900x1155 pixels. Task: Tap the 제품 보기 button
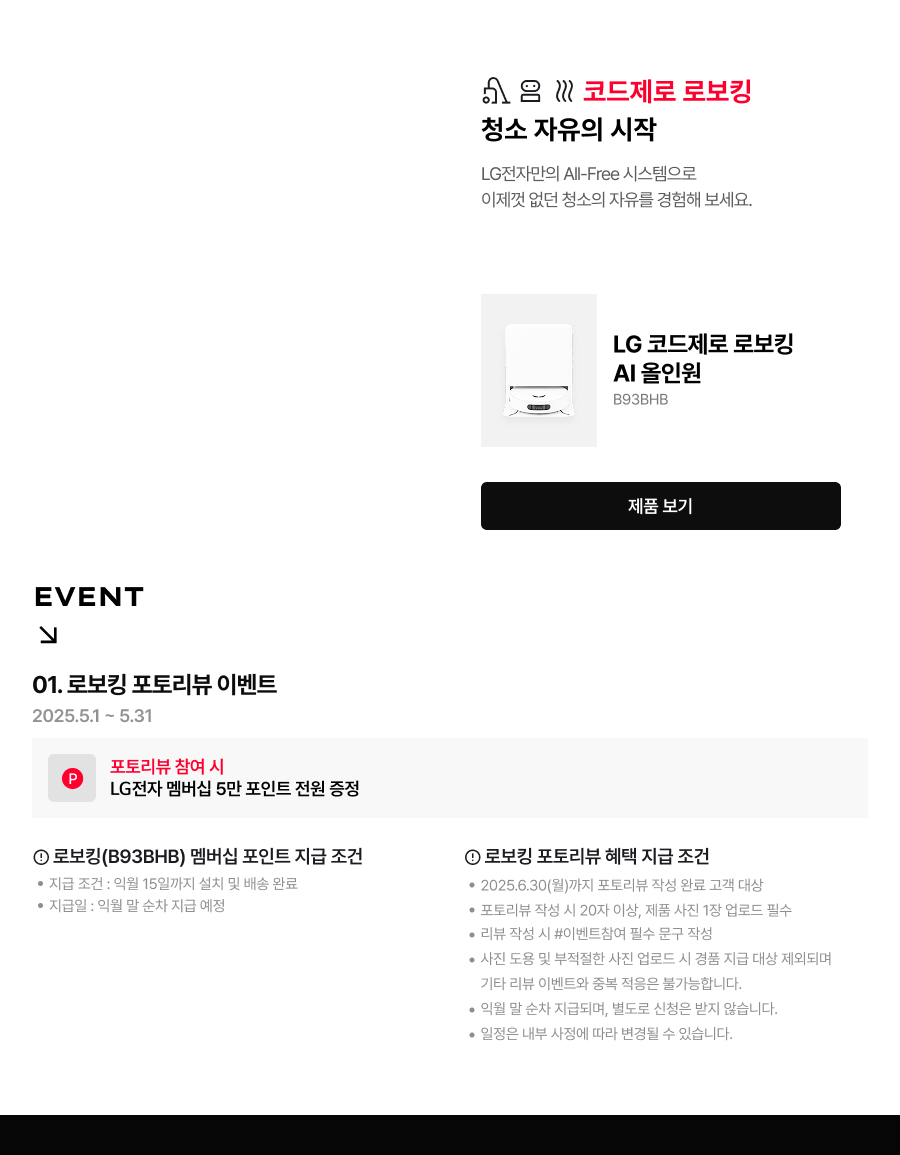tap(660, 506)
